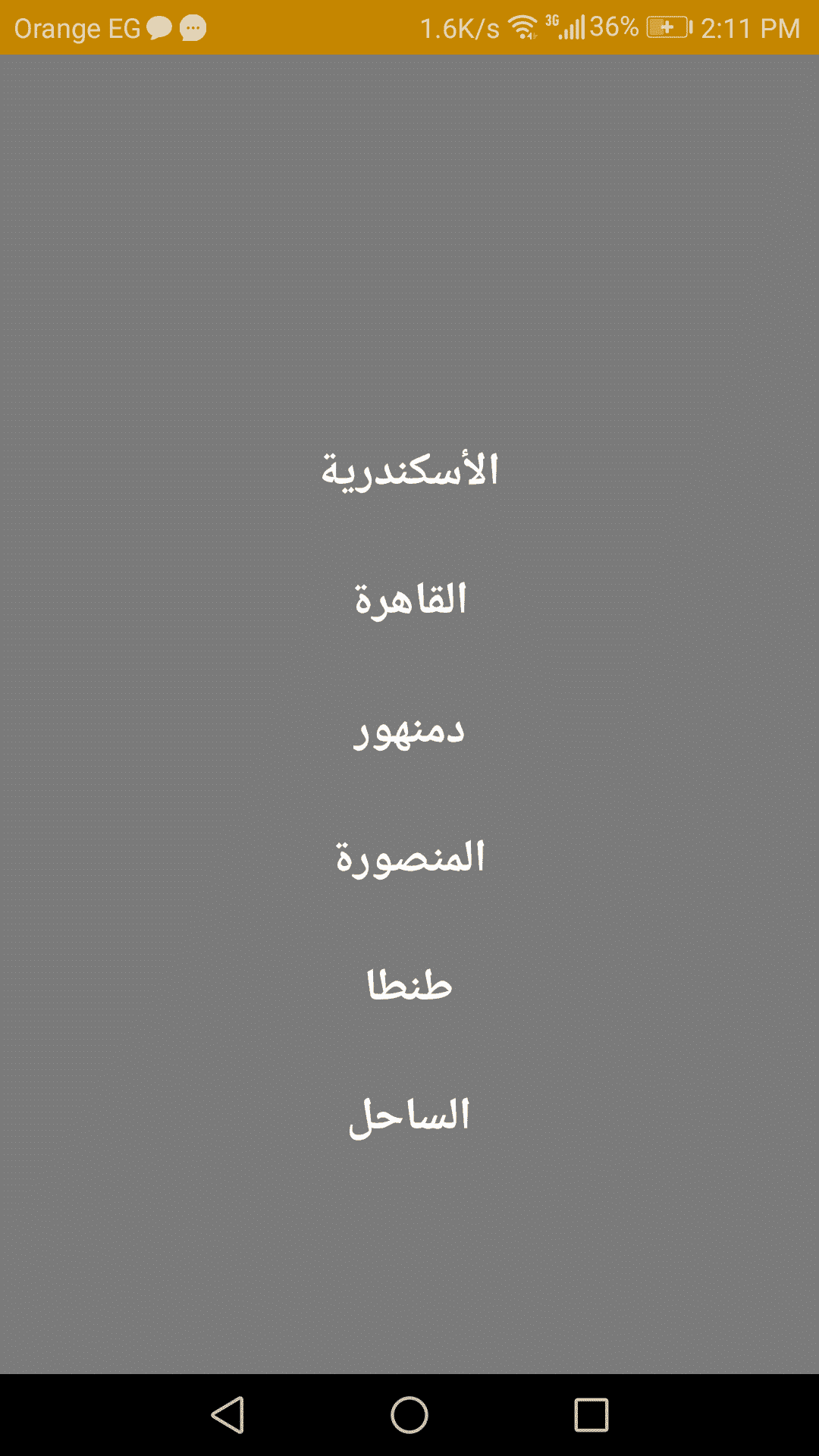Select الساحل option
Image resolution: width=819 pixels, height=1456 pixels.
[x=409, y=1116]
